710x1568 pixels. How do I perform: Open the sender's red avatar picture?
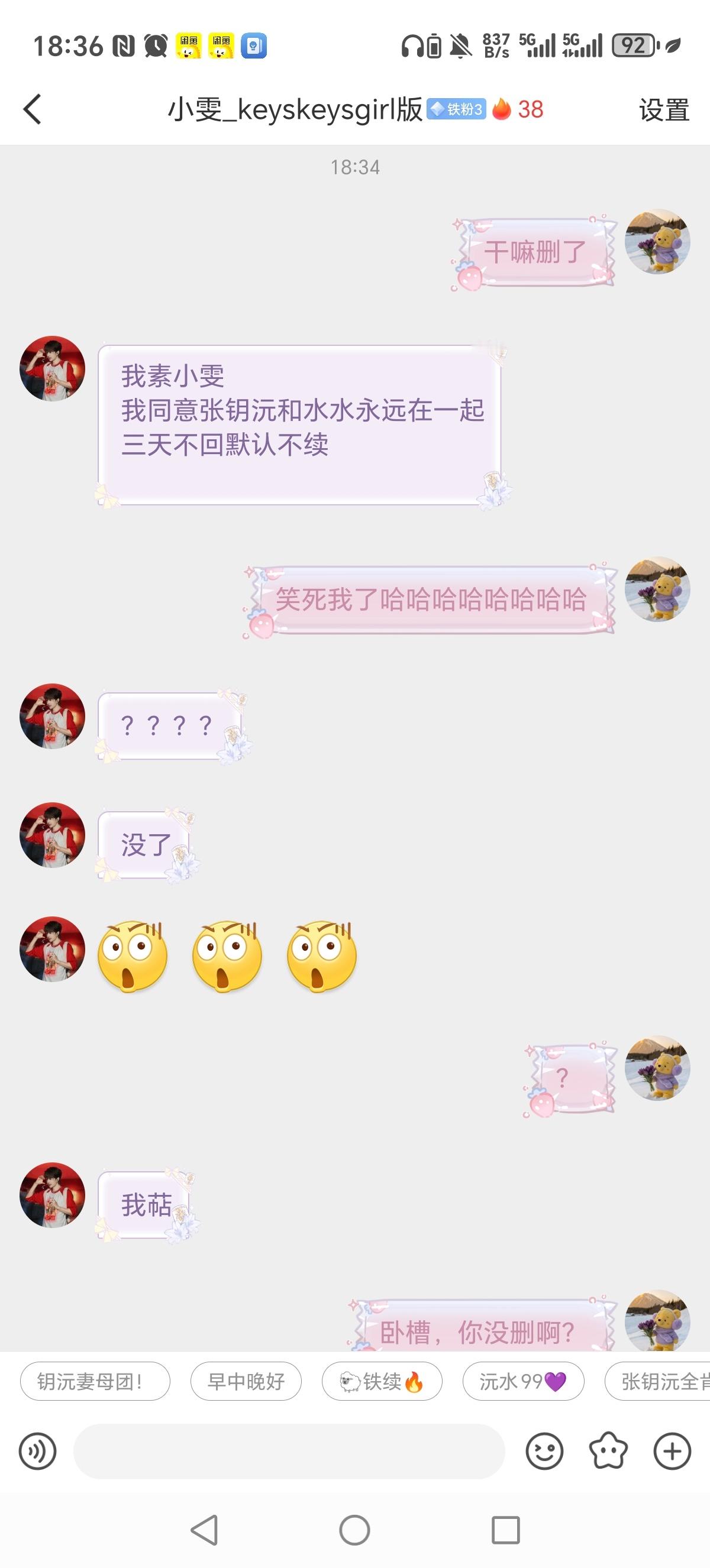tap(51, 370)
